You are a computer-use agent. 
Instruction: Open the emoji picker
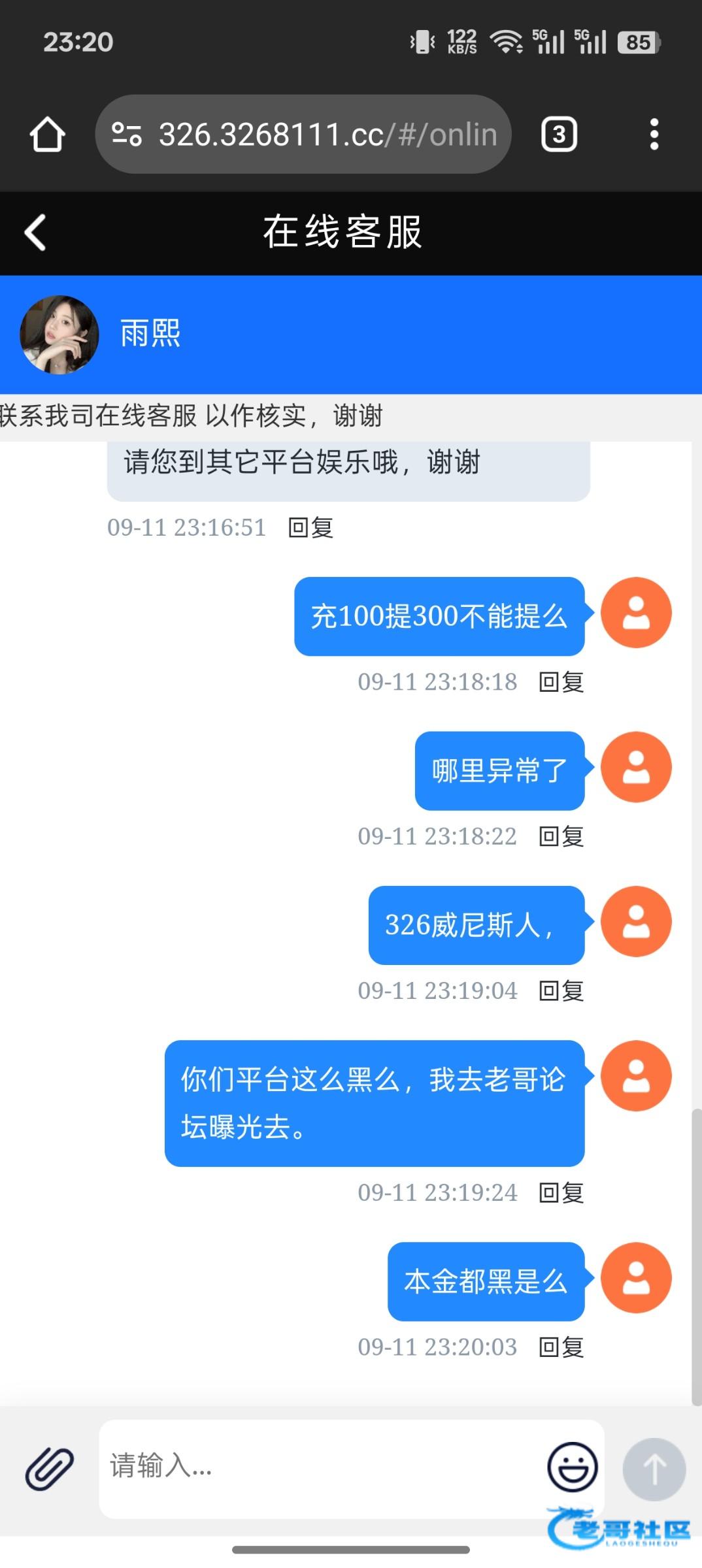pyautogui.click(x=573, y=1467)
